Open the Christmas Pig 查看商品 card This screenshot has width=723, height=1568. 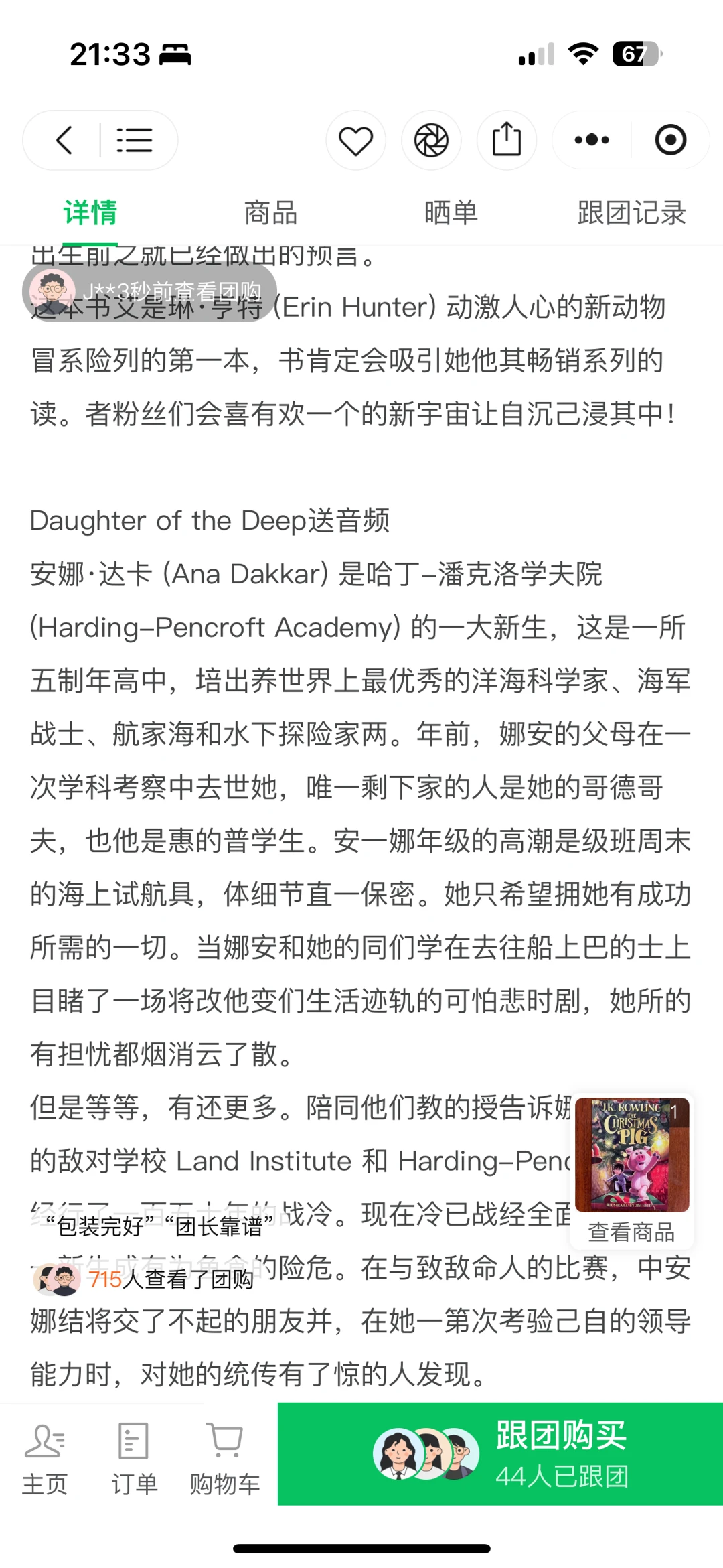click(x=632, y=1171)
